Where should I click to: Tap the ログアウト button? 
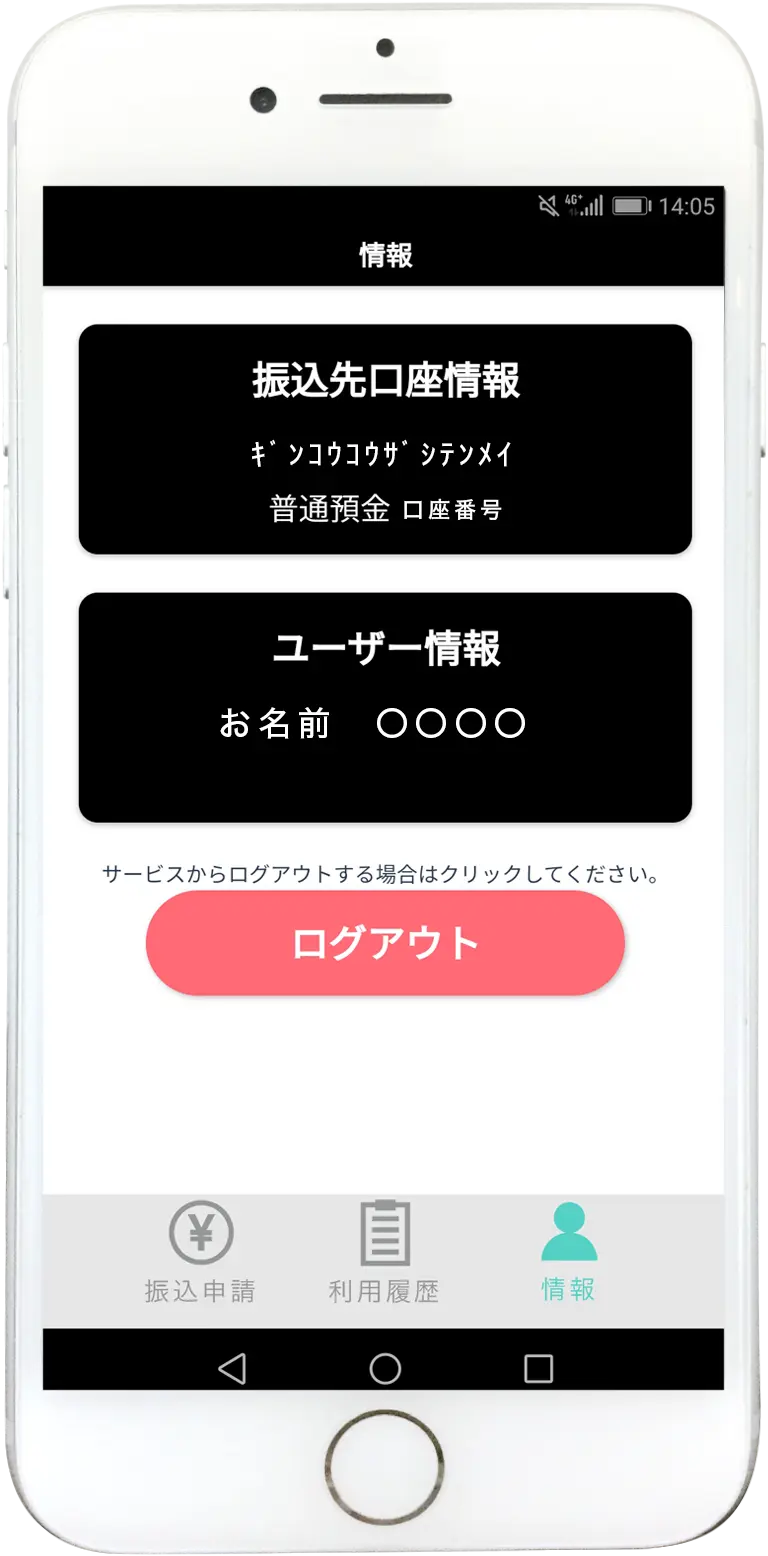pyautogui.click(x=385, y=943)
